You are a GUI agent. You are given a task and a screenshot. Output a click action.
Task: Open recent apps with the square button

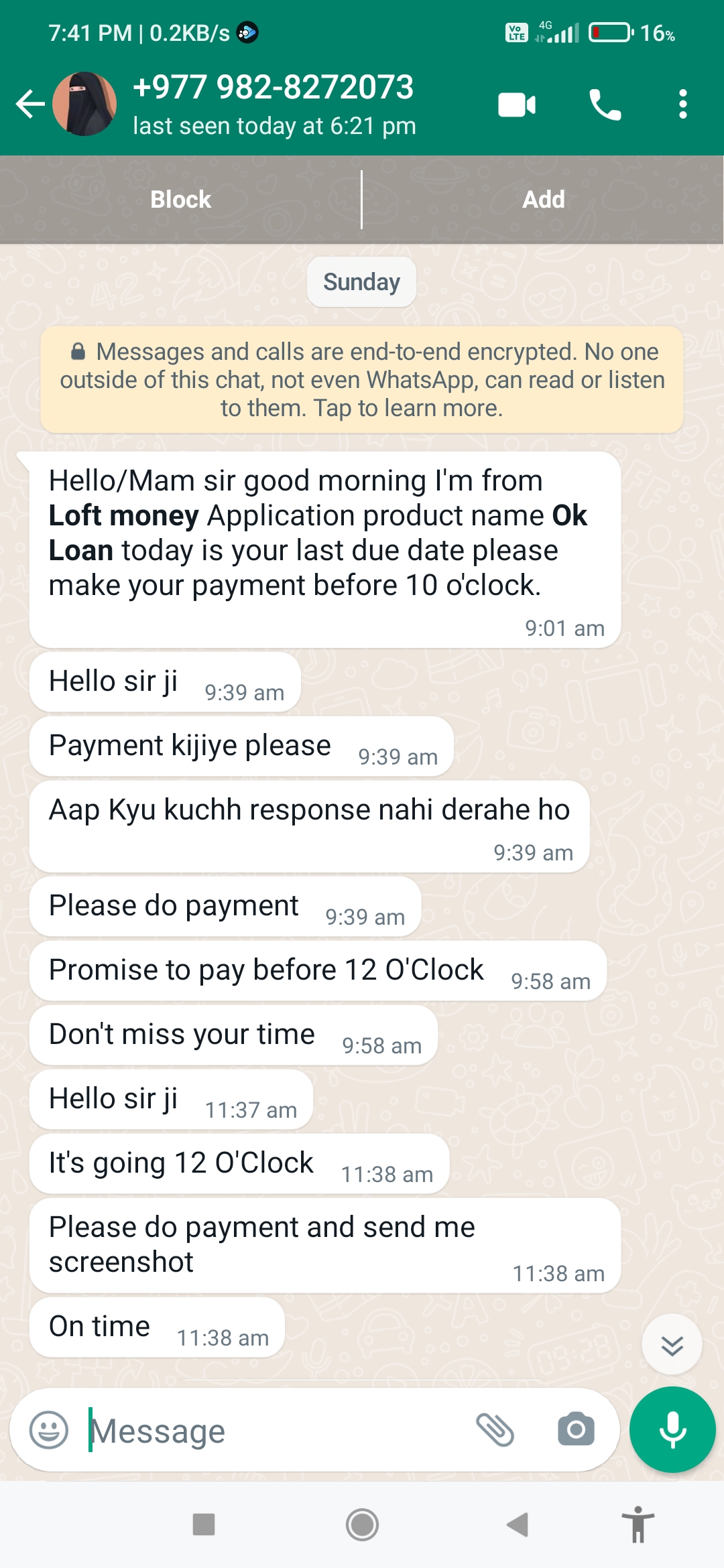point(204,1524)
